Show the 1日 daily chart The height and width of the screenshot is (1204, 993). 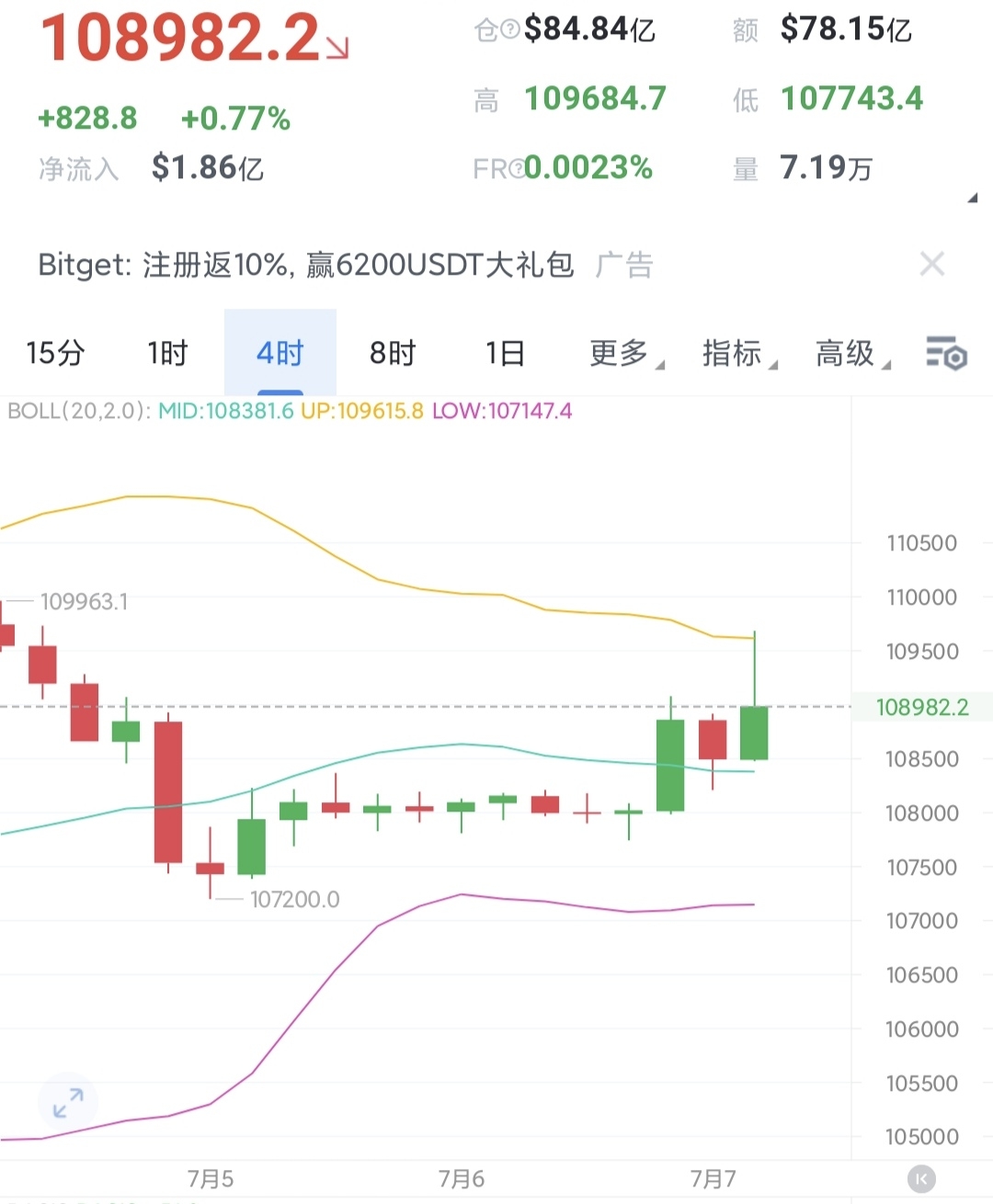[x=505, y=353]
